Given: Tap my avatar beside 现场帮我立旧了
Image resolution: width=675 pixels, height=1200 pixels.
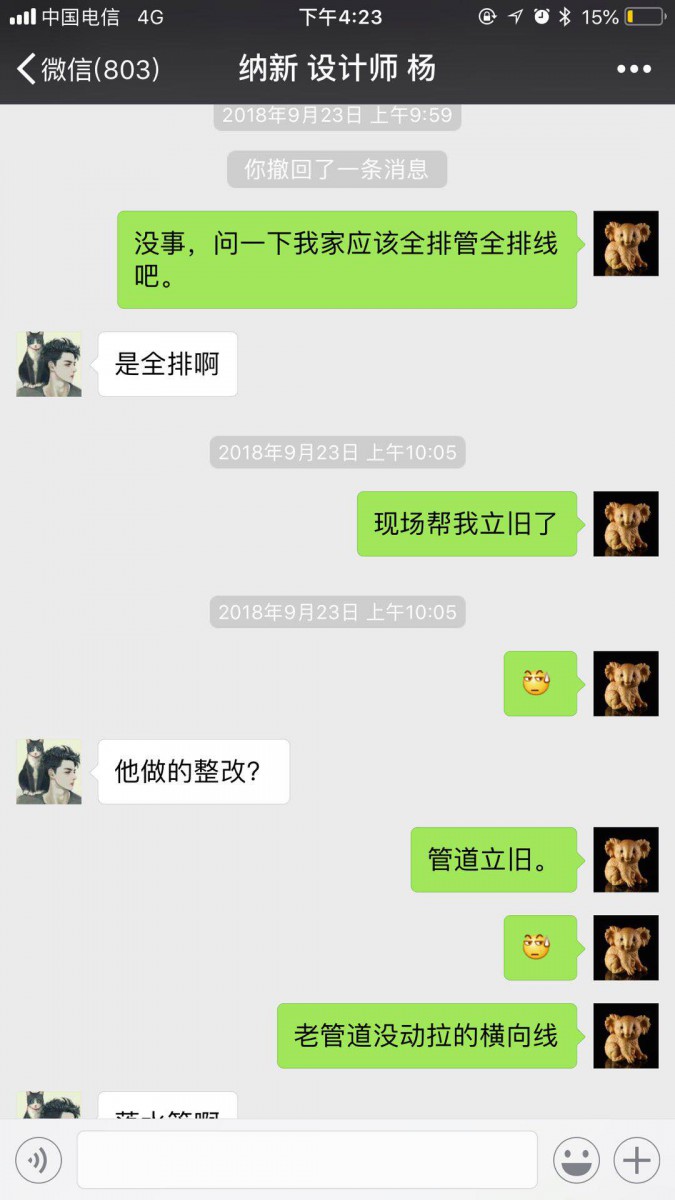Looking at the screenshot, I should pos(626,524).
